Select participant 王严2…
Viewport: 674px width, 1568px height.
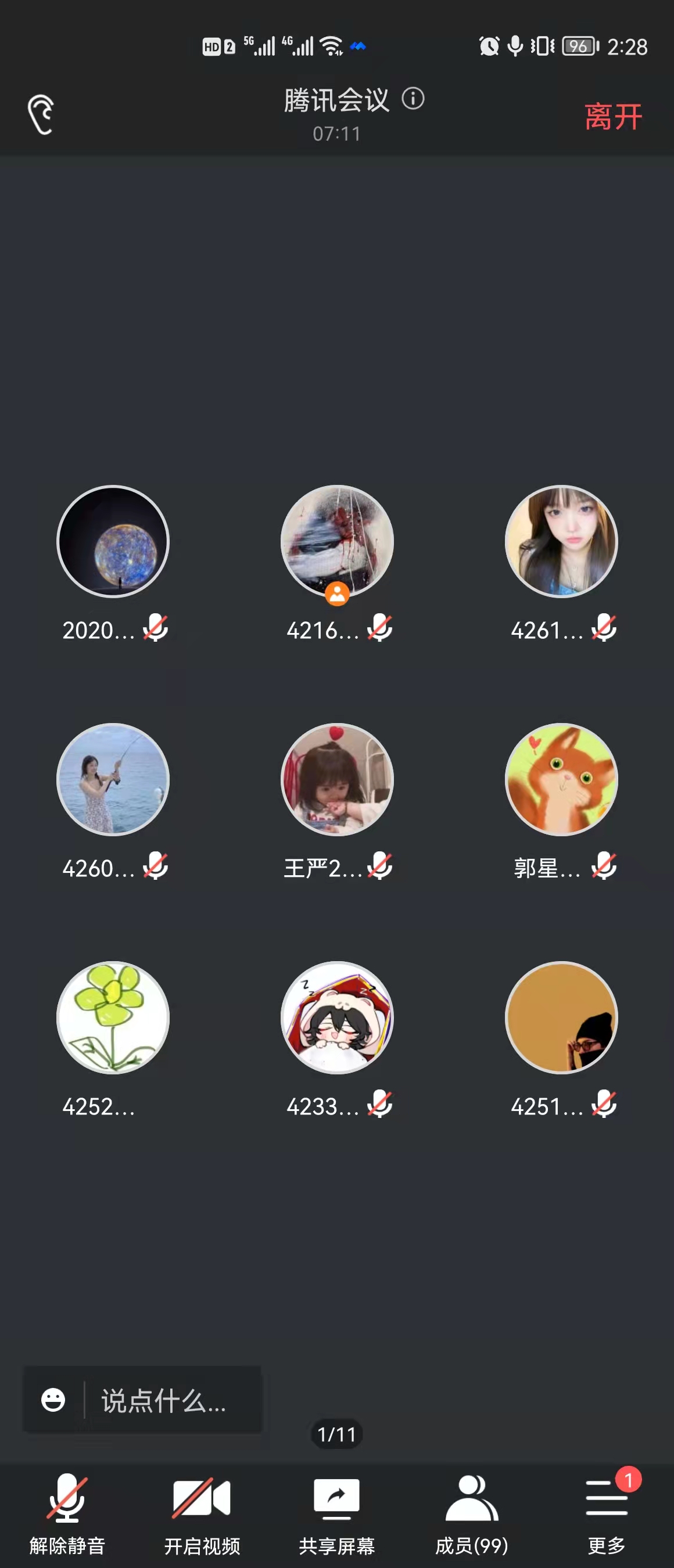(x=336, y=779)
